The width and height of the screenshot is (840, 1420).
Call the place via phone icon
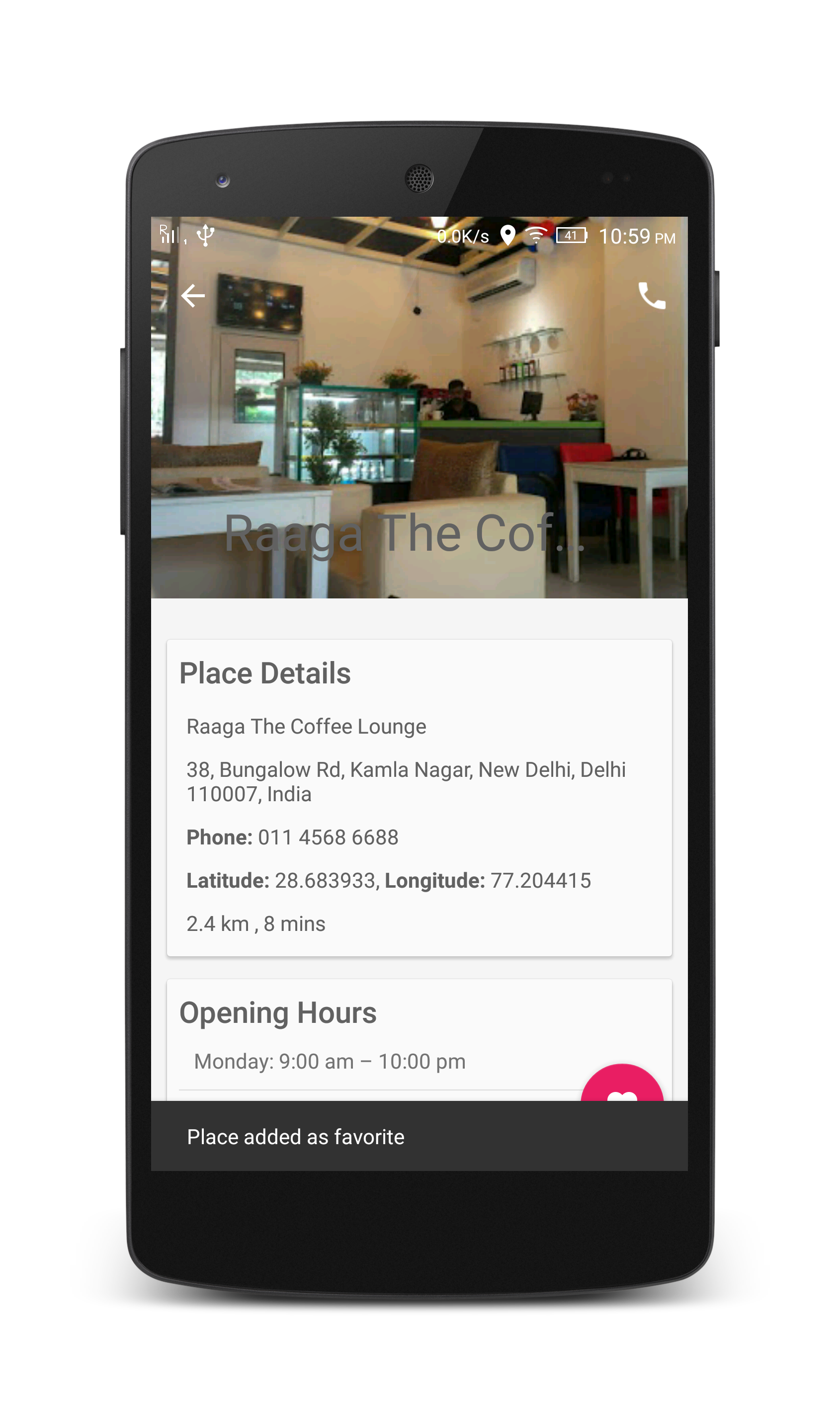(652, 295)
